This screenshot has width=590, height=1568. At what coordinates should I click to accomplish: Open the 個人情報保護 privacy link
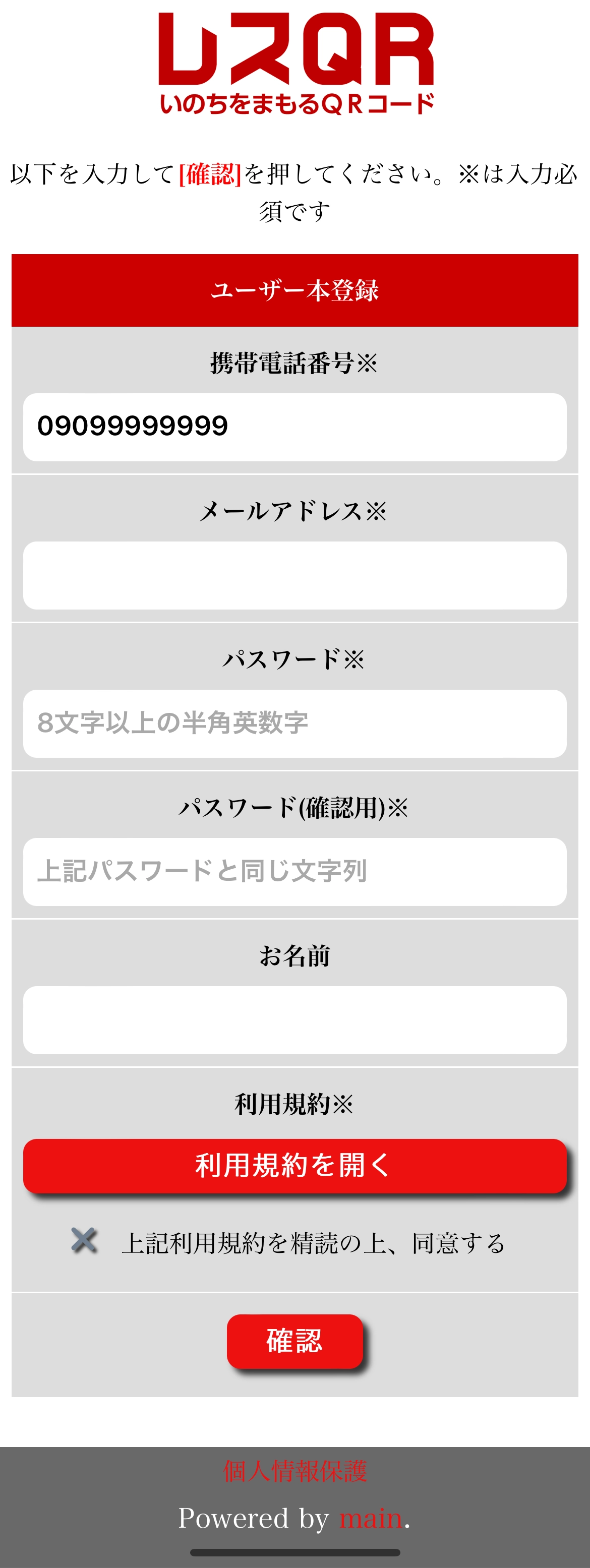(294, 1471)
